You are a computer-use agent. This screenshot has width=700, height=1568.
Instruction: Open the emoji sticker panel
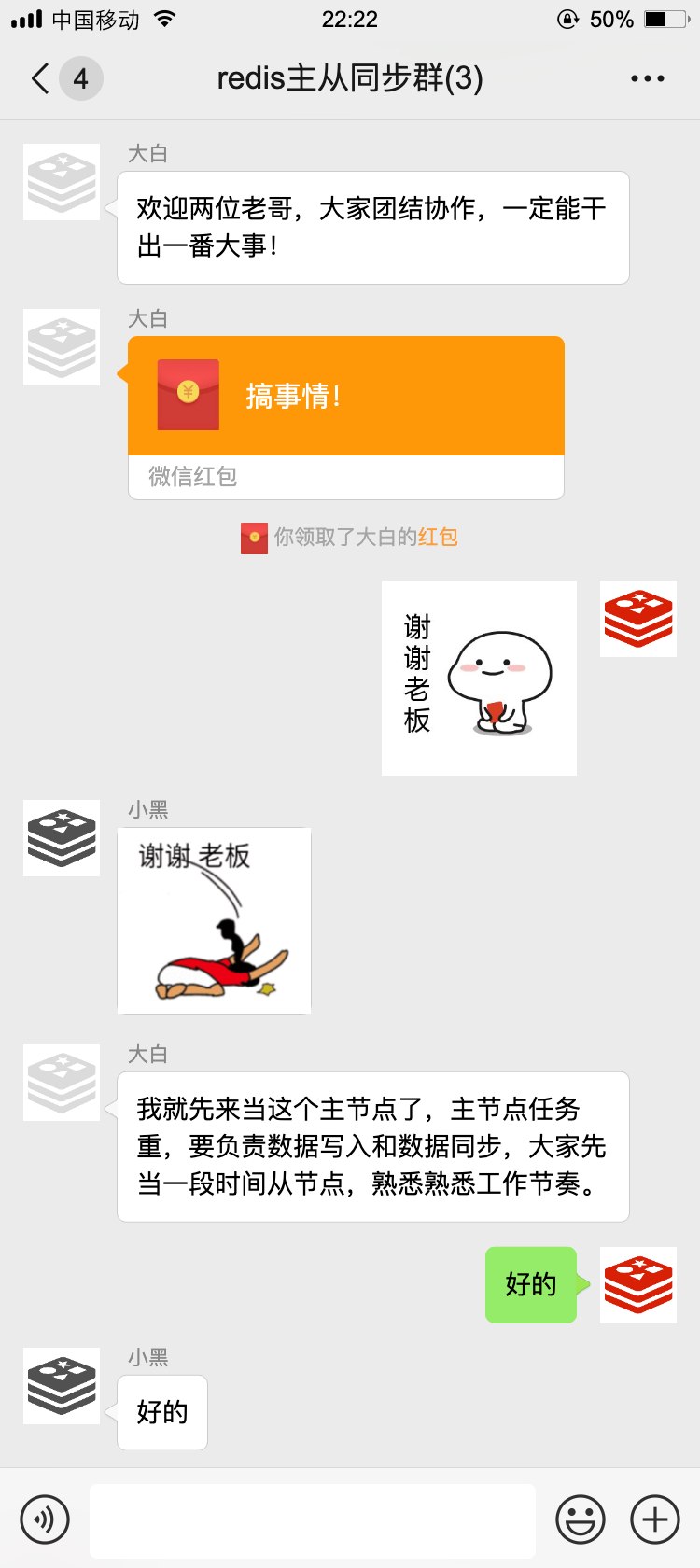[580, 1519]
